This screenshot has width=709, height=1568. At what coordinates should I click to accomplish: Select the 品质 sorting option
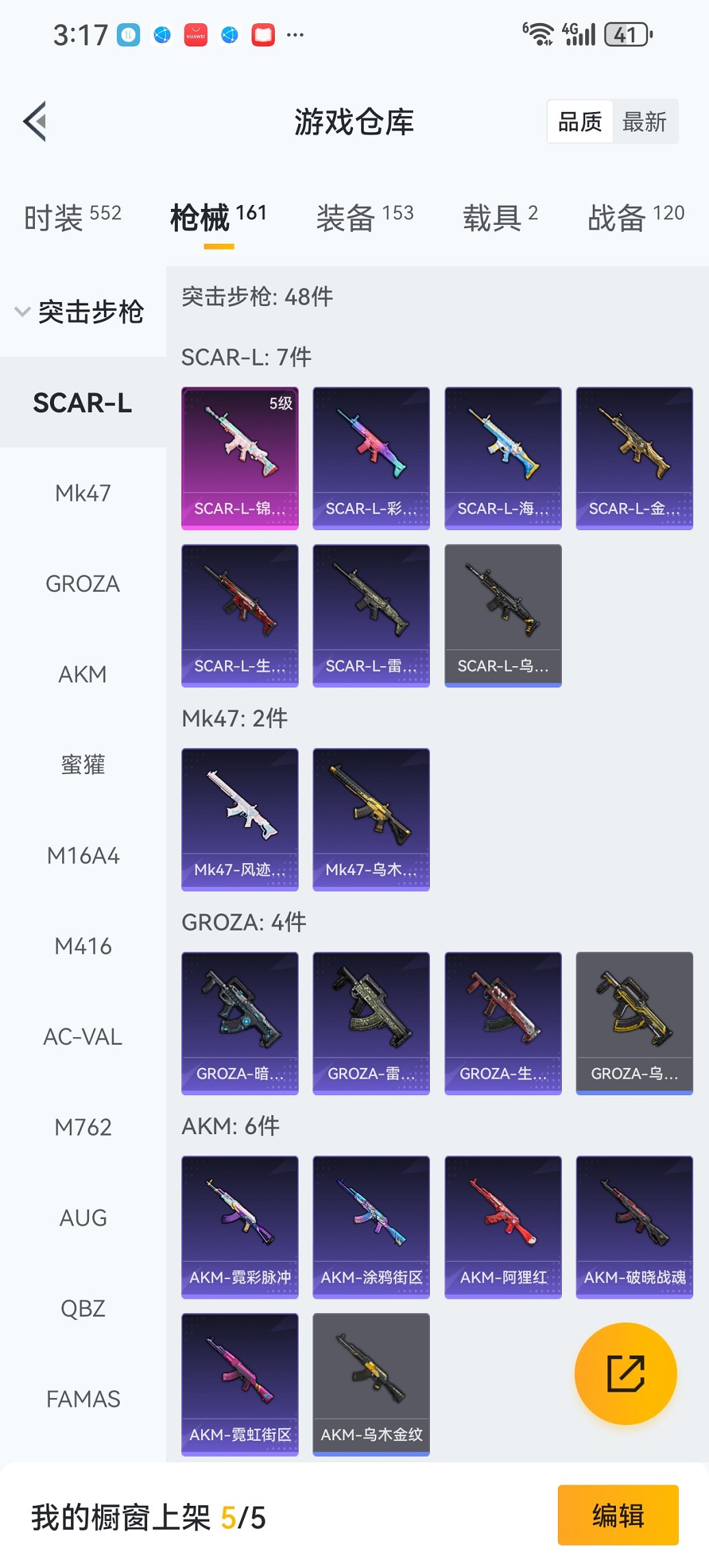pyautogui.click(x=579, y=121)
